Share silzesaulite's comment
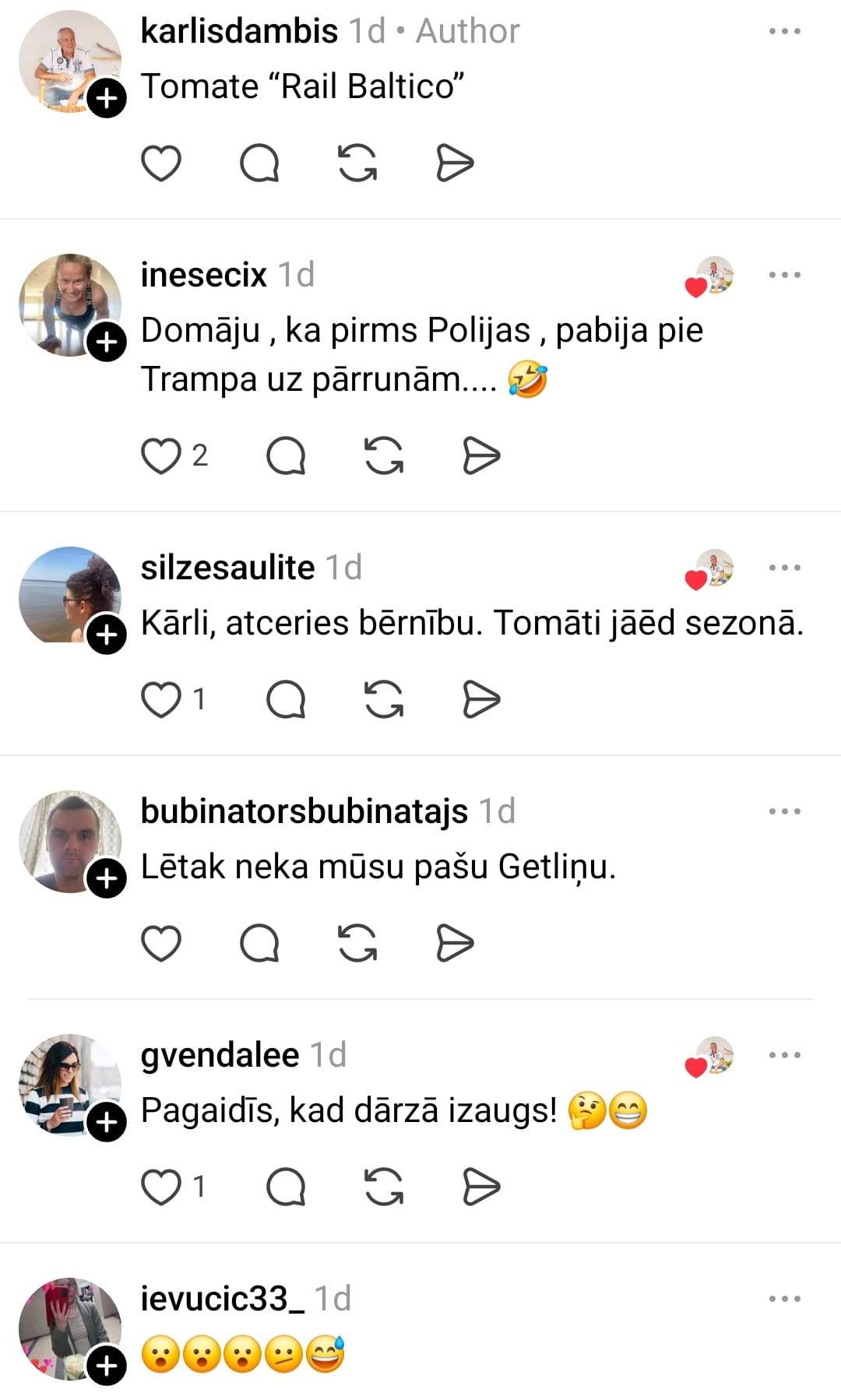 (x=481, y=699)
